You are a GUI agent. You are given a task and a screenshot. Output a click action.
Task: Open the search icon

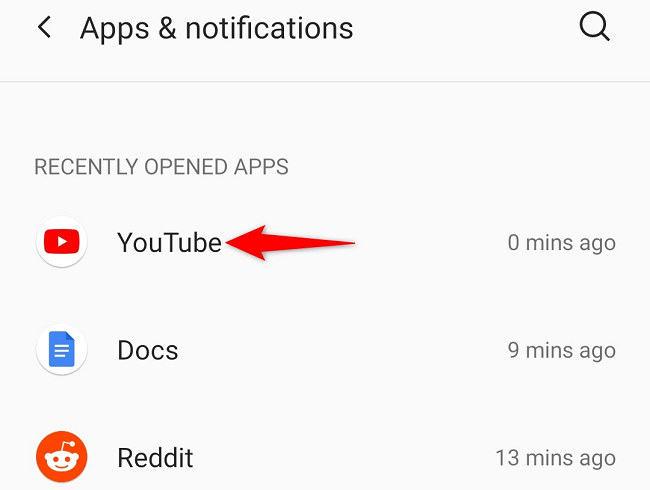(x=594, y=28)
